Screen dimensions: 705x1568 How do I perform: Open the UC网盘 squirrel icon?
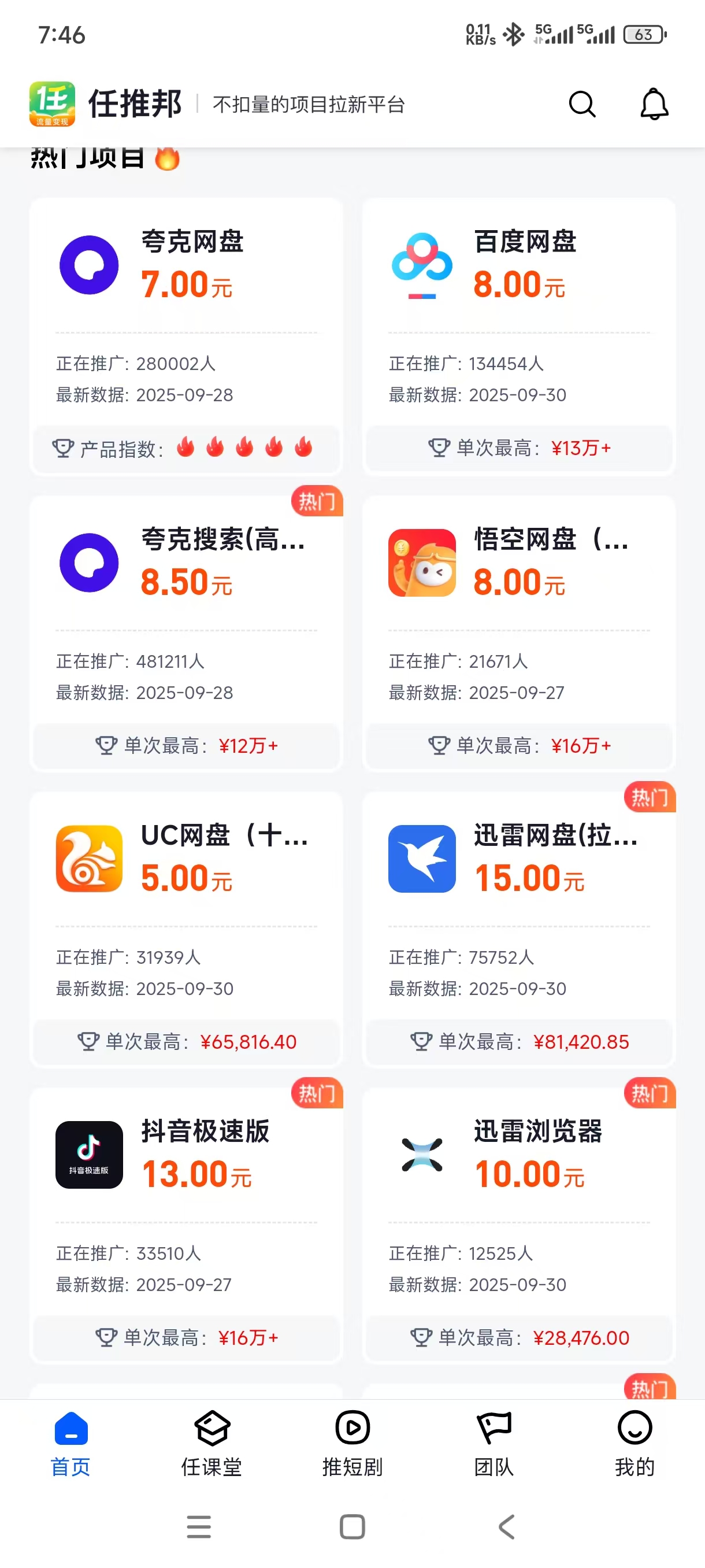pyautogui.click(x=88, y=858)
